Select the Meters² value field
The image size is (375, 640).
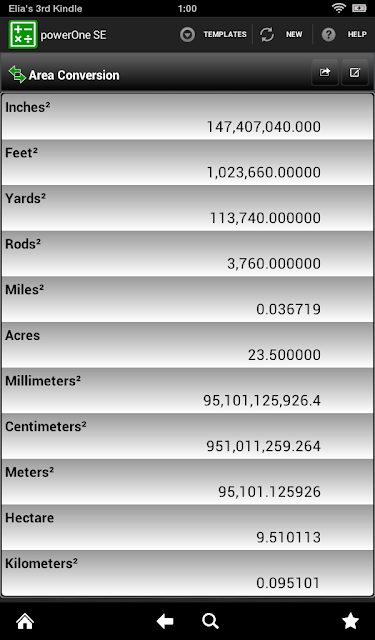point(188,482)
